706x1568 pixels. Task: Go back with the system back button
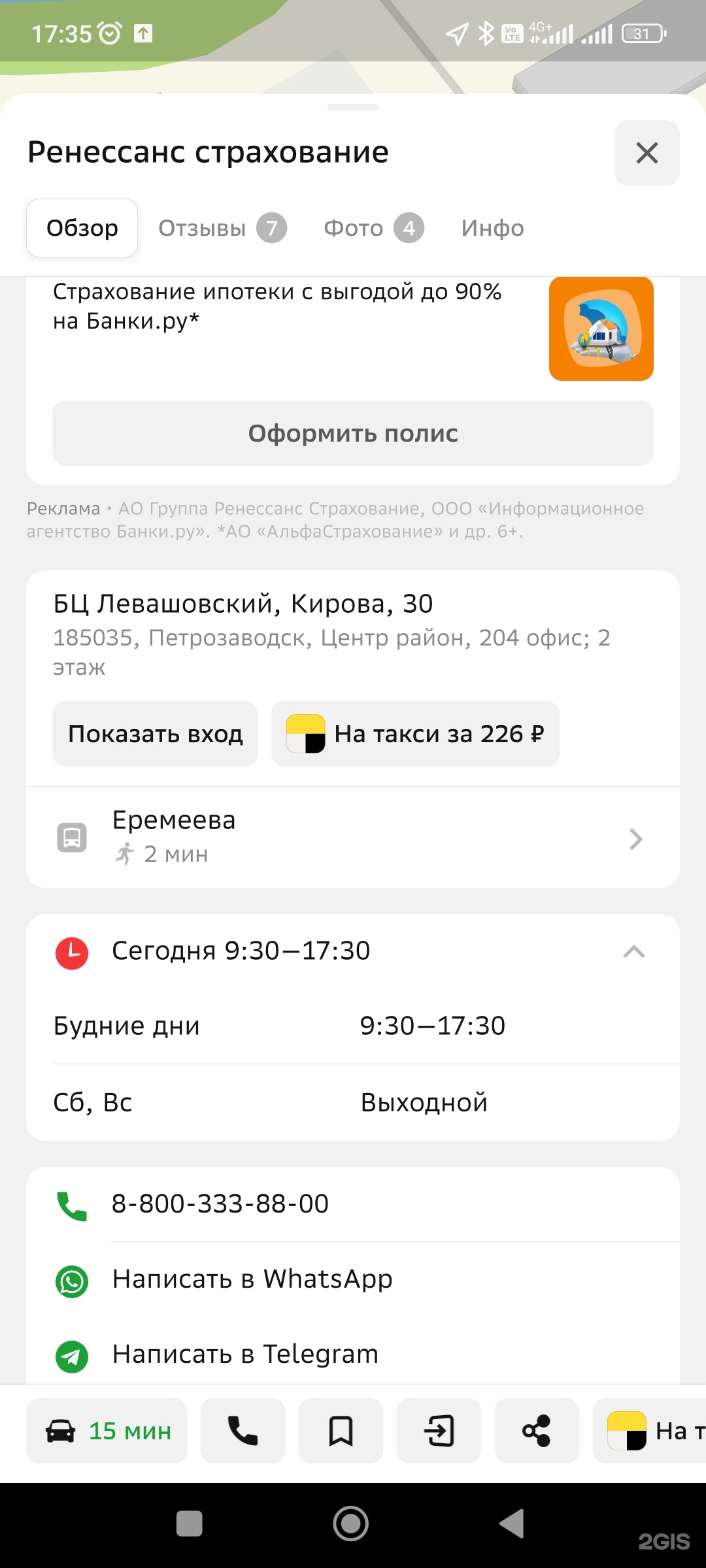coord(512,1524)
